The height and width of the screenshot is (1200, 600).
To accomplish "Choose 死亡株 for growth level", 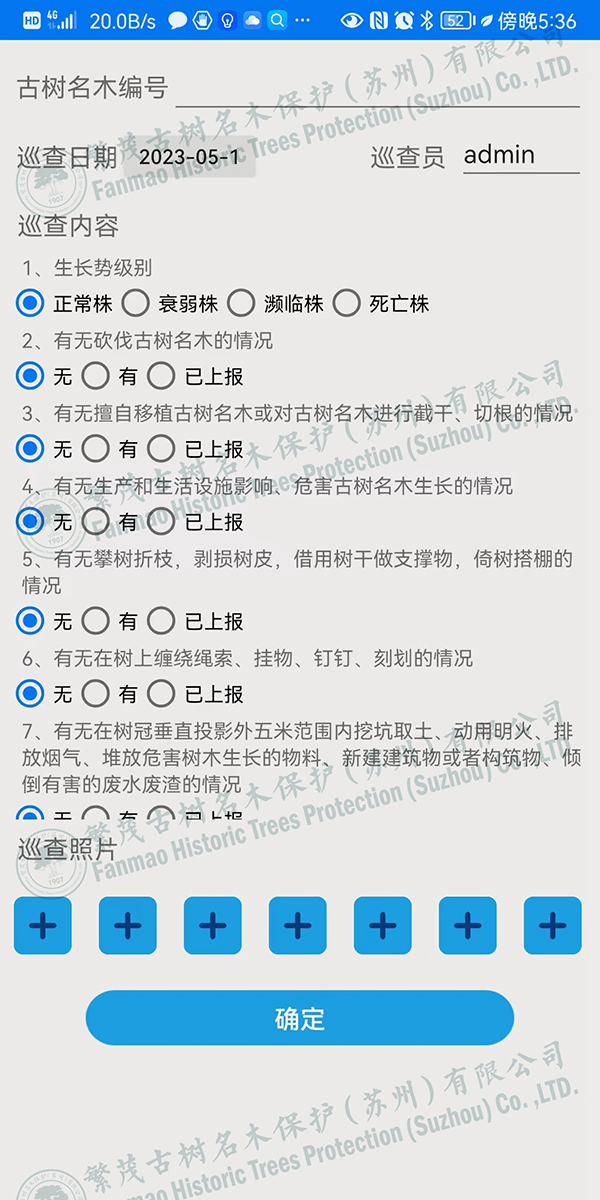I will (x=380, y=303).
